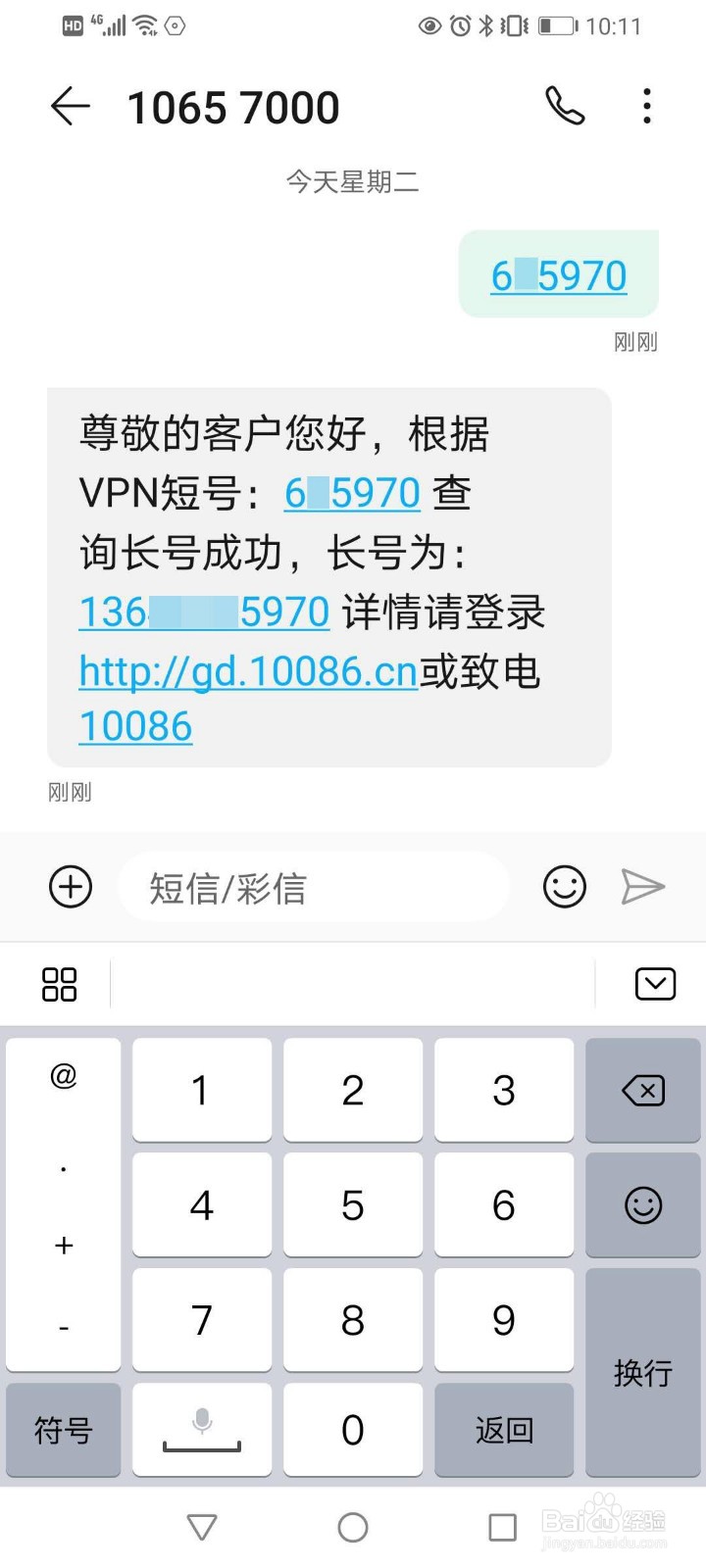Collapse the keyboard with the down arrow
Screen dimensions: 706x1568
click(x=656, y=984)
